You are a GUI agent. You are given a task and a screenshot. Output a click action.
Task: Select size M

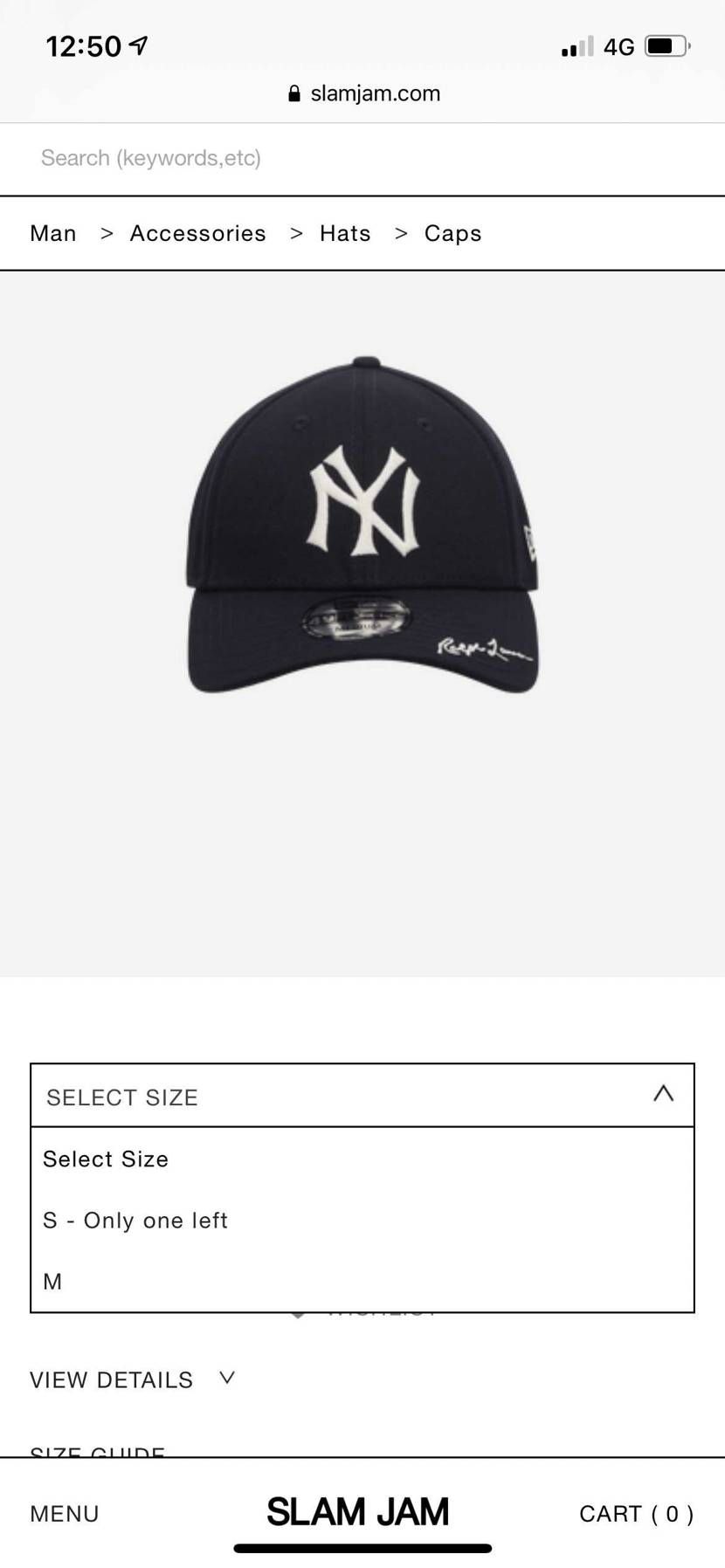pos(53,1281)
